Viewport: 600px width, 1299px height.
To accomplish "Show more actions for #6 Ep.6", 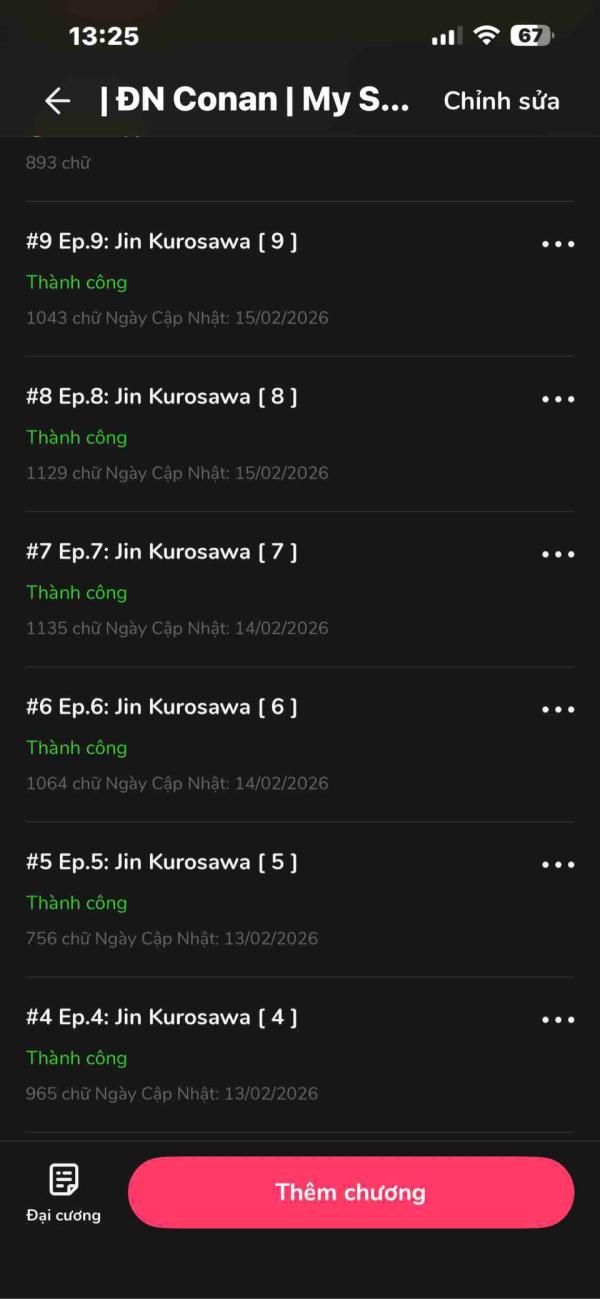I will 557,709.
